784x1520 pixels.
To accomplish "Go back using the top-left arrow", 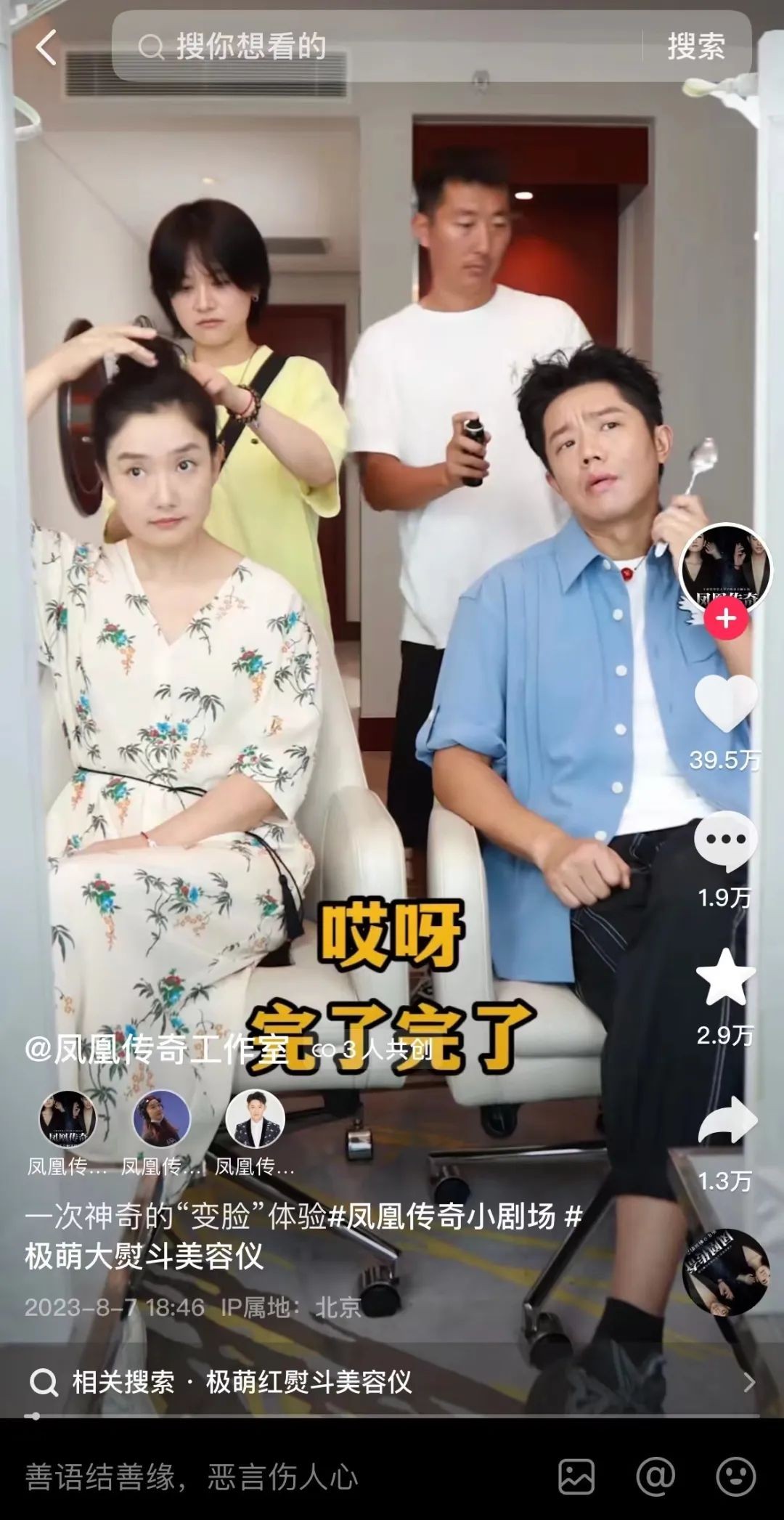I will (x=46, y=48).
